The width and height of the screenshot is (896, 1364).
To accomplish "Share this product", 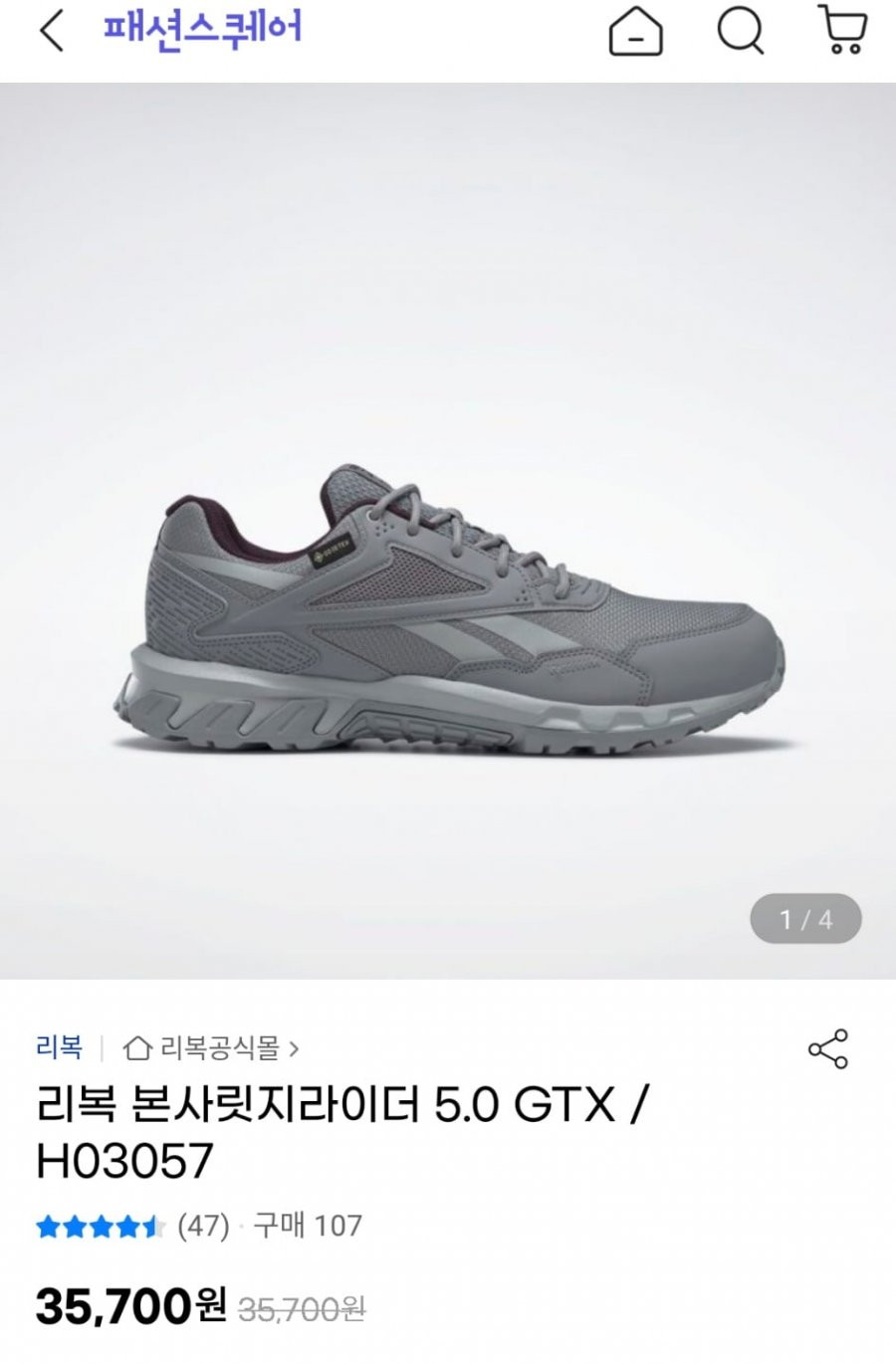I will [827, 1049].
